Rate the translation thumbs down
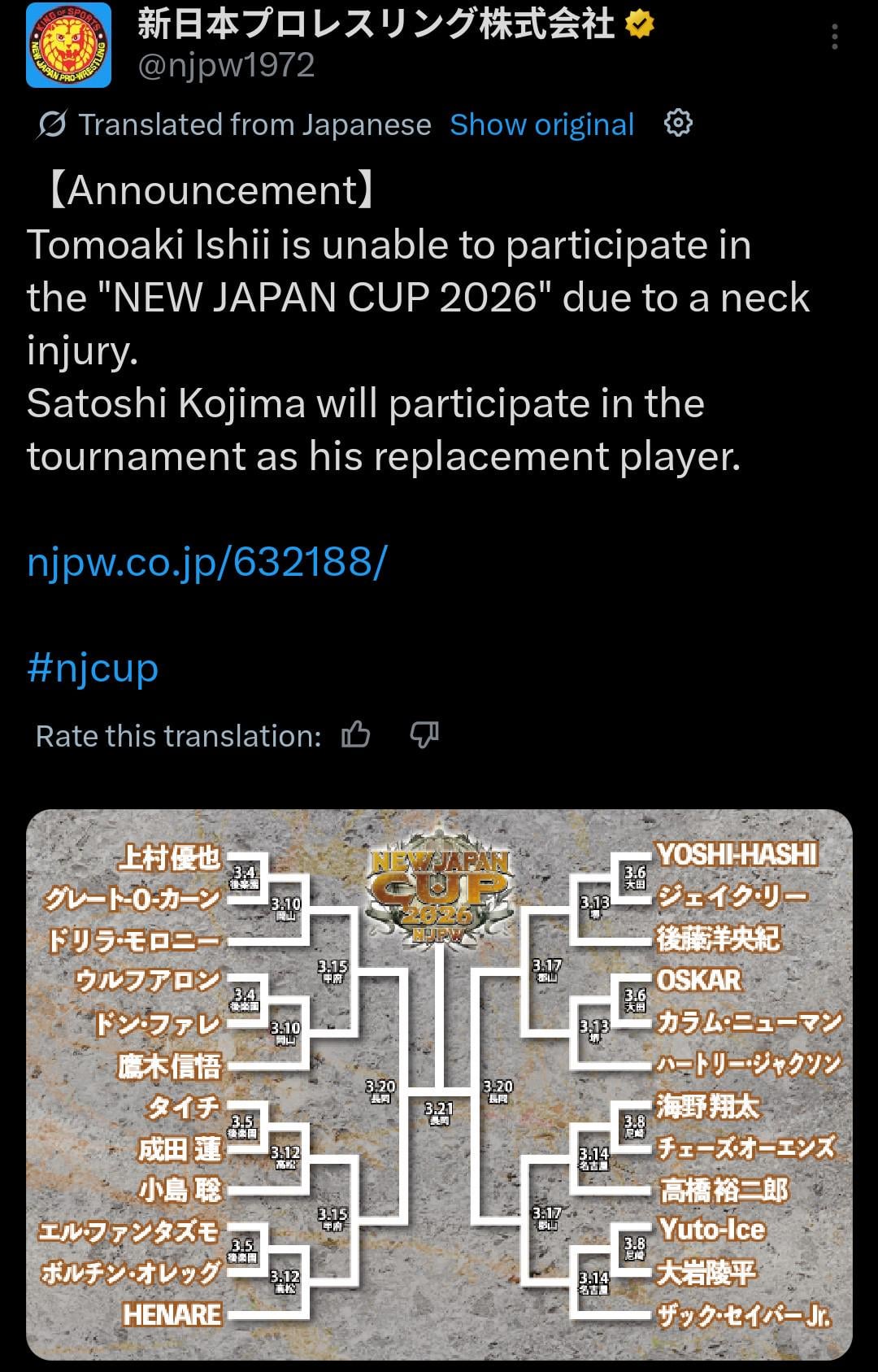Screen dimensions: 878x1372 424,735
